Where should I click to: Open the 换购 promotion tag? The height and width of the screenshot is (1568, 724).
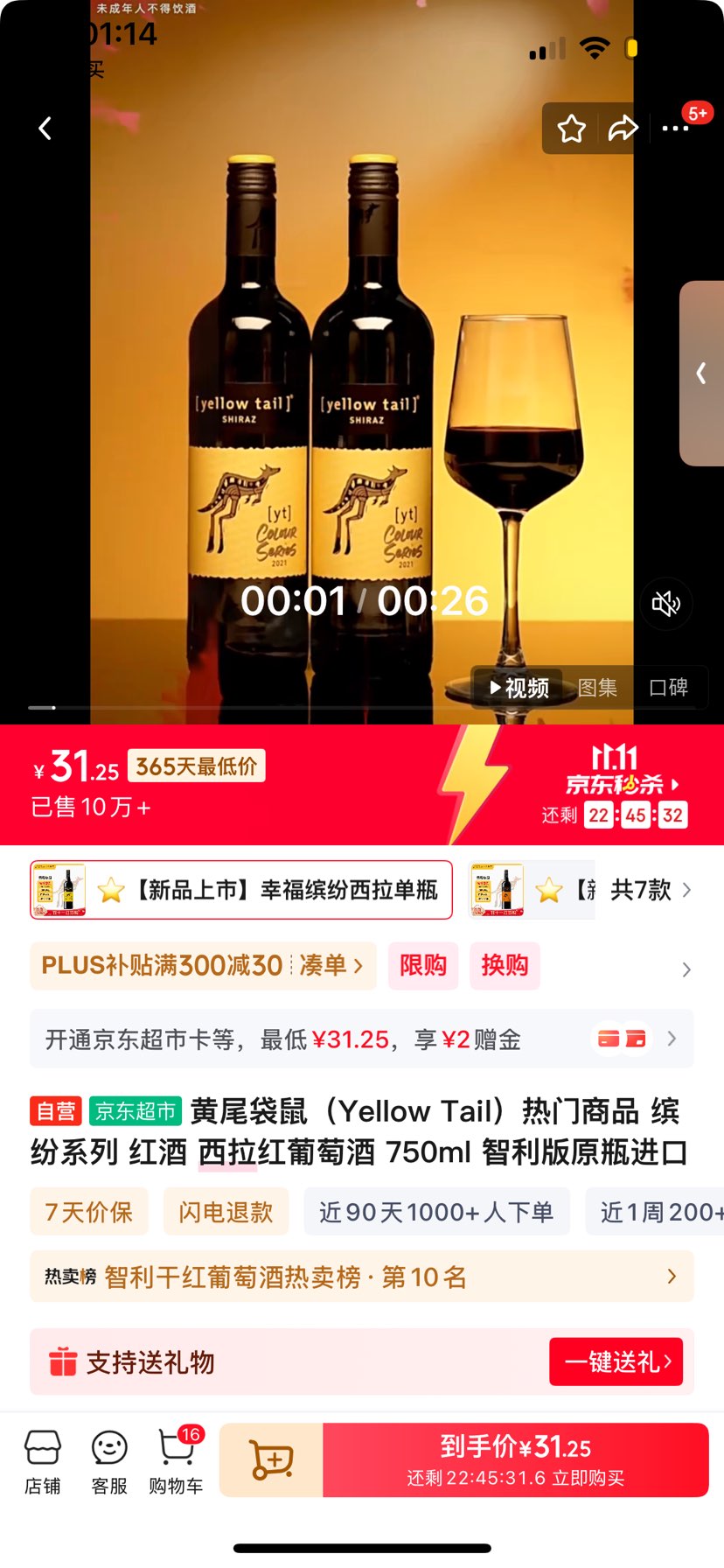(x=505, y=966)
